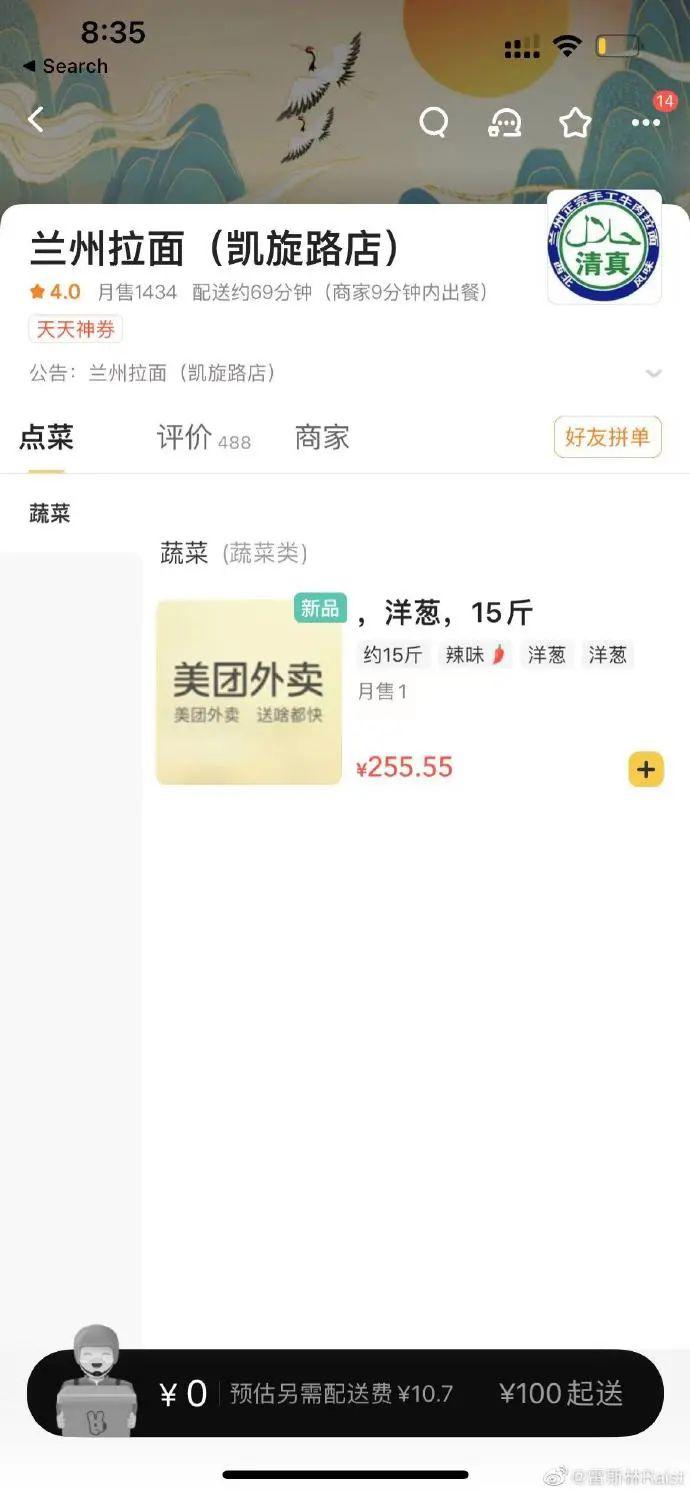Viewport: 690px width, 1493px height.
Task: Search within this store
Action: click(434, 122)
